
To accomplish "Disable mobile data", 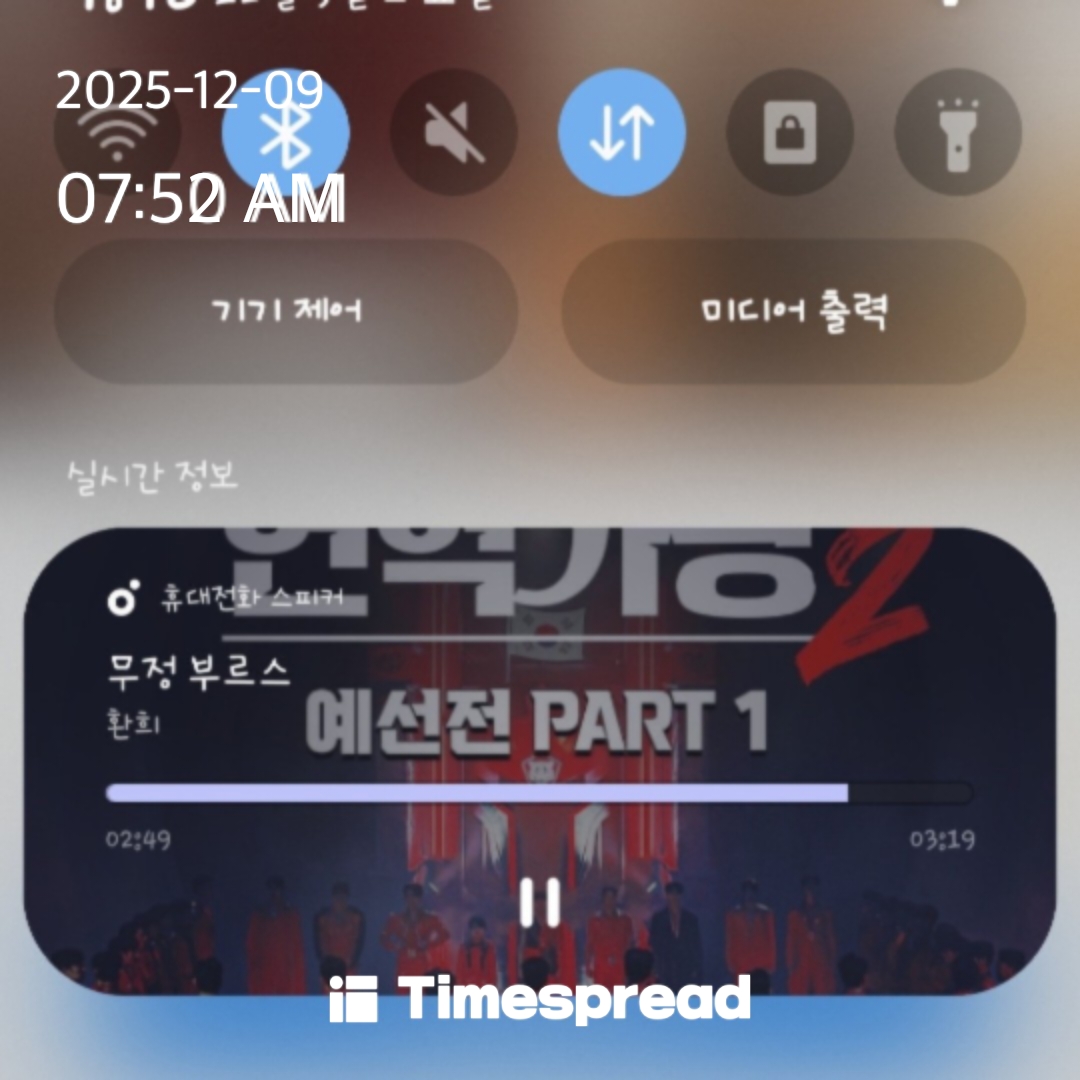I will pyautogui.click(x=622, y=132).
